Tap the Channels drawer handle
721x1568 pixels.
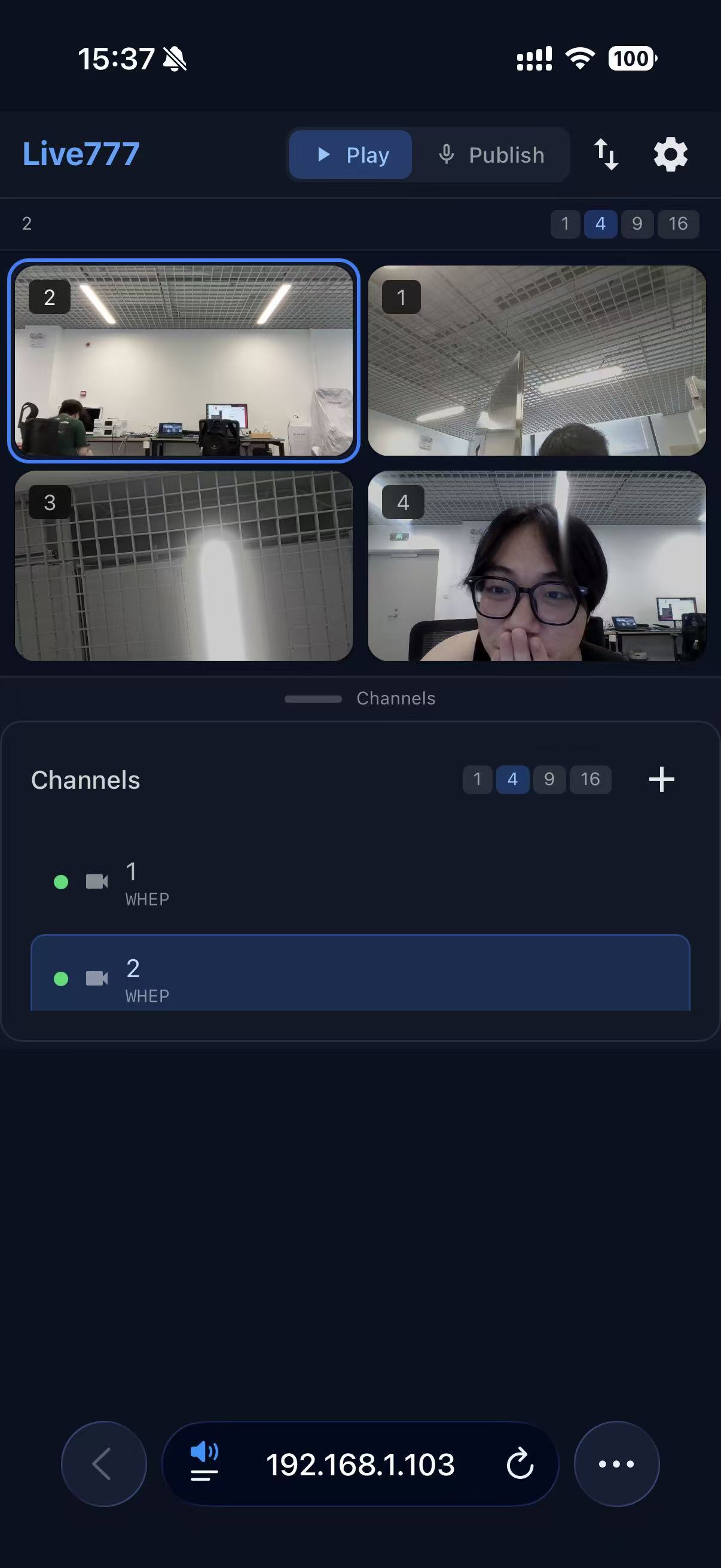coord(313,698)
